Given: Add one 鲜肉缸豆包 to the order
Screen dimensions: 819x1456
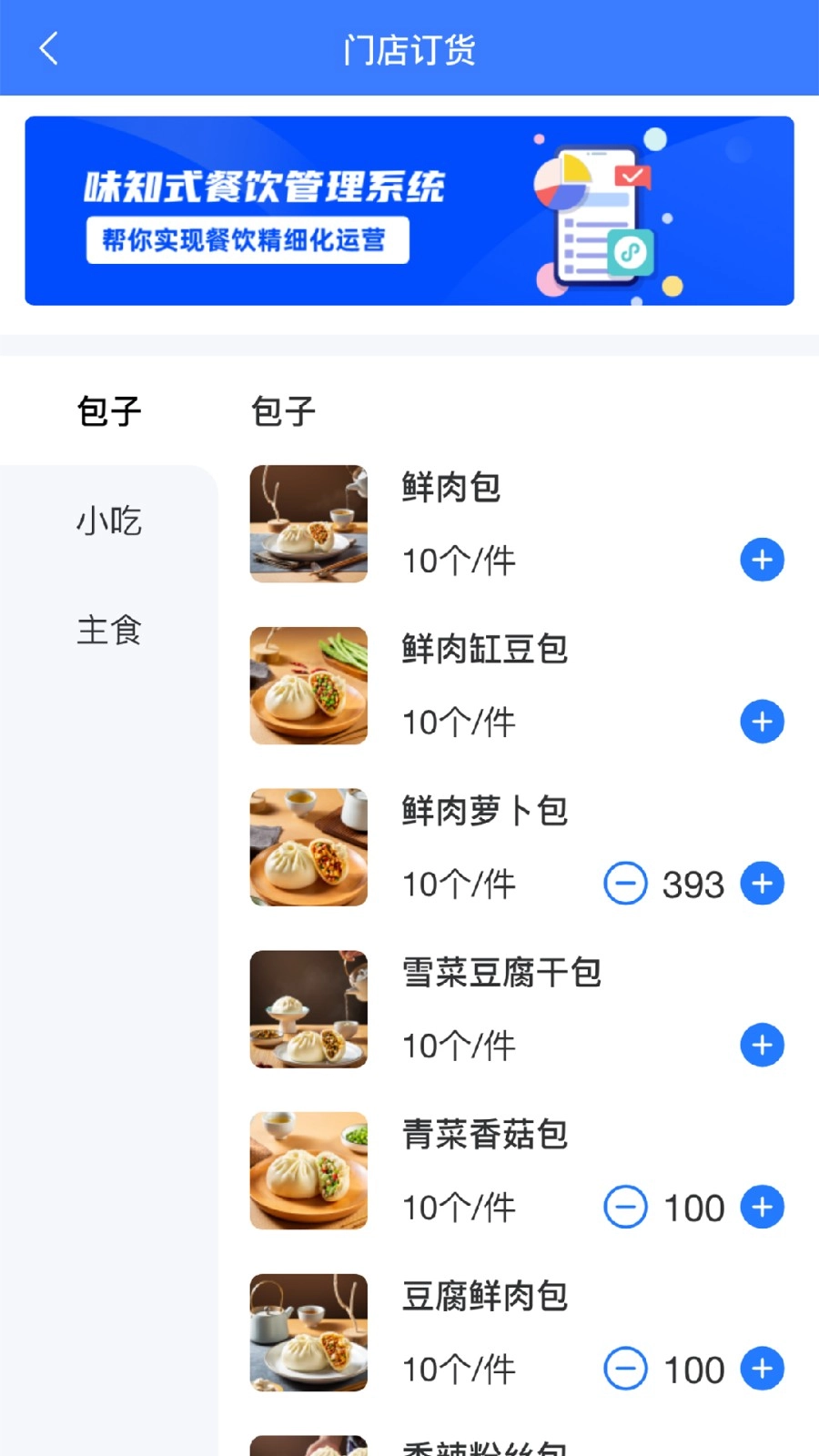Looking at the screenshot, I should coord(762,722).
